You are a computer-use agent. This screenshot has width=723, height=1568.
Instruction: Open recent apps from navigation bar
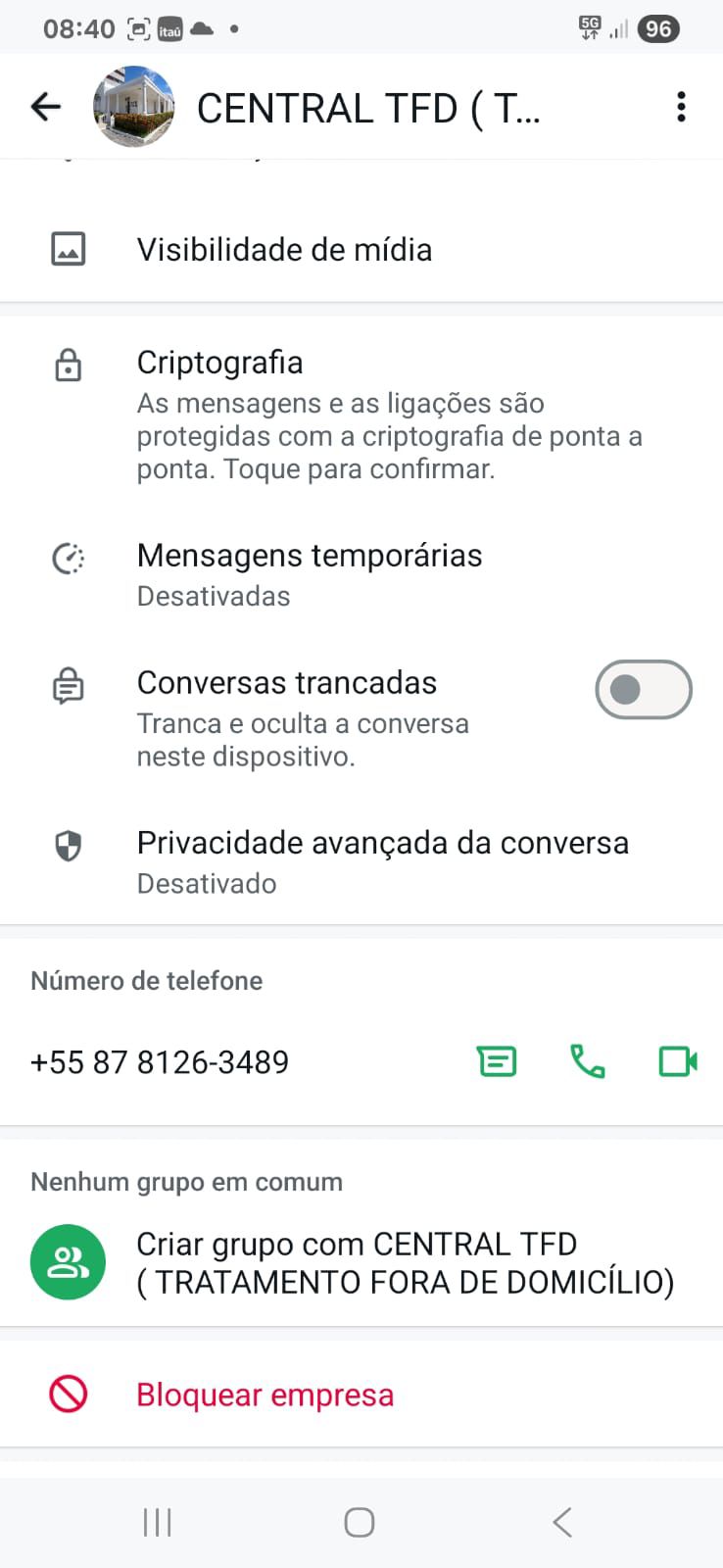(x=157, y=1522)
